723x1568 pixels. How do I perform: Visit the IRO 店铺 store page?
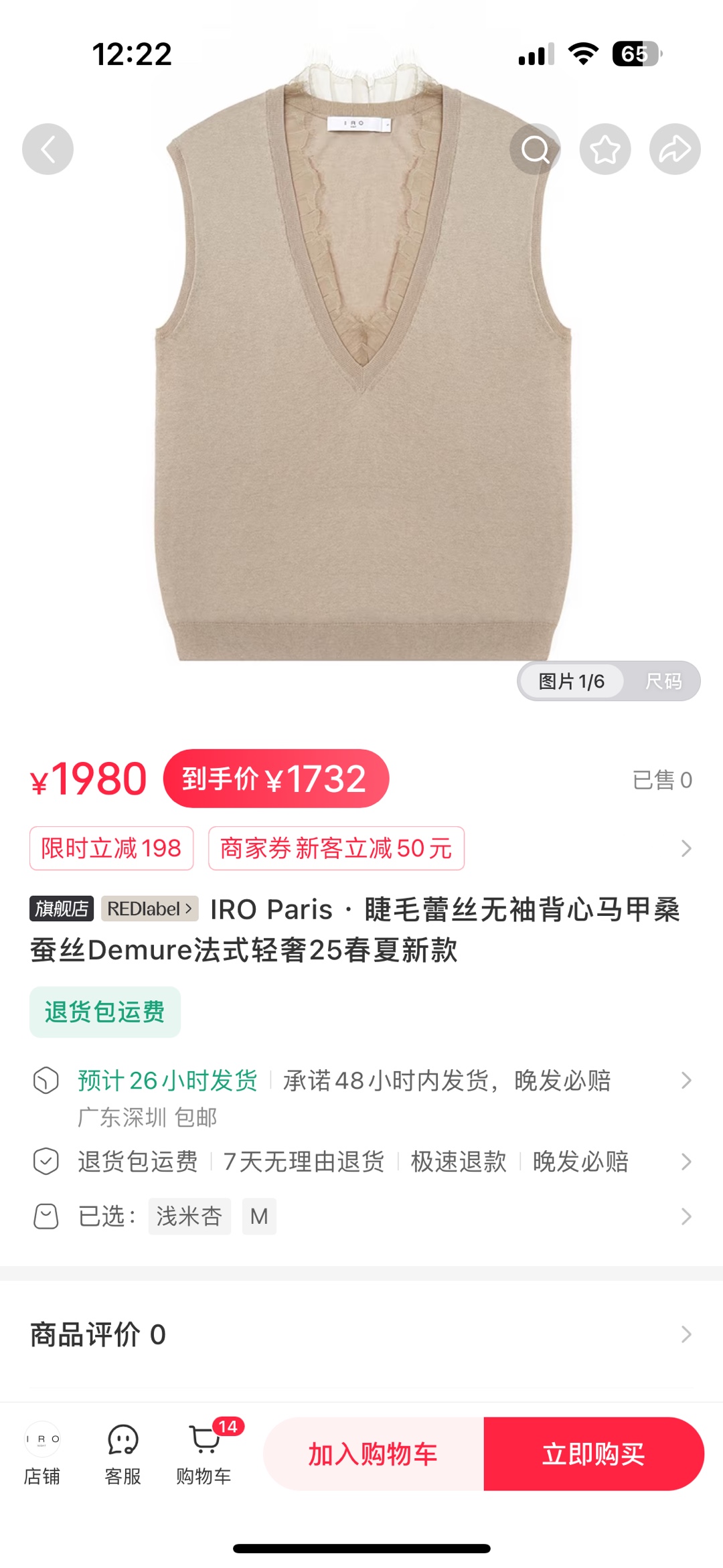(42, 1454)
